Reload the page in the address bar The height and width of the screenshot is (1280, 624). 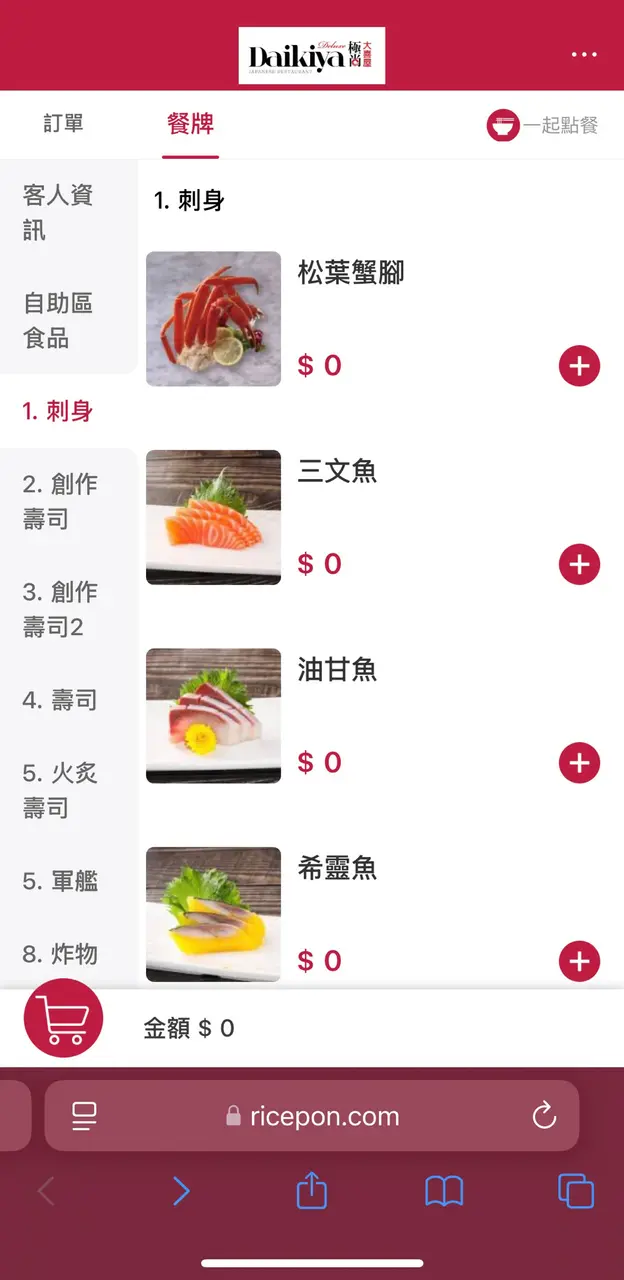[544, 1116]
